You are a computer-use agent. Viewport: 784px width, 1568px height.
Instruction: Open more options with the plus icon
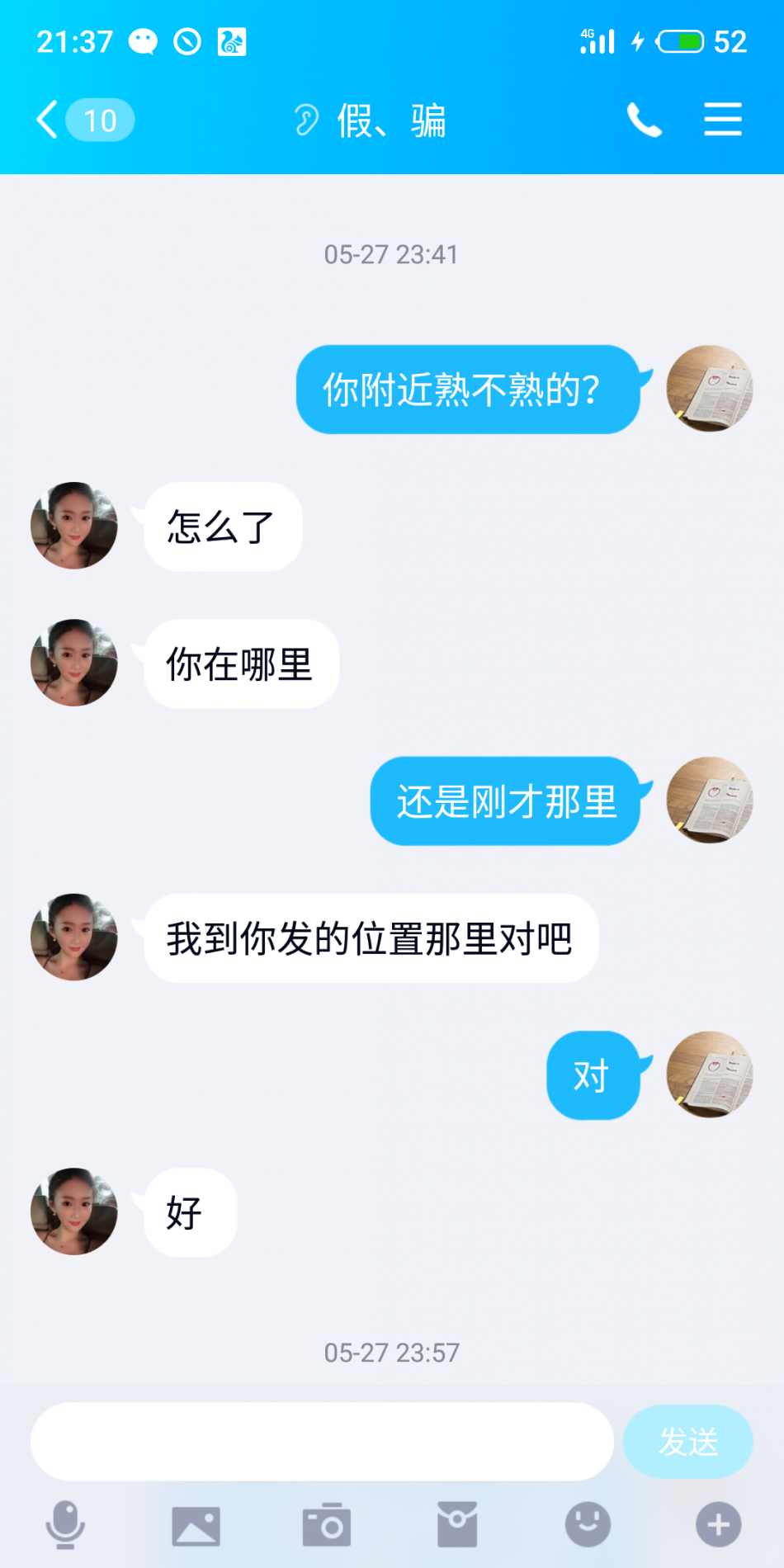(718, 1524)
